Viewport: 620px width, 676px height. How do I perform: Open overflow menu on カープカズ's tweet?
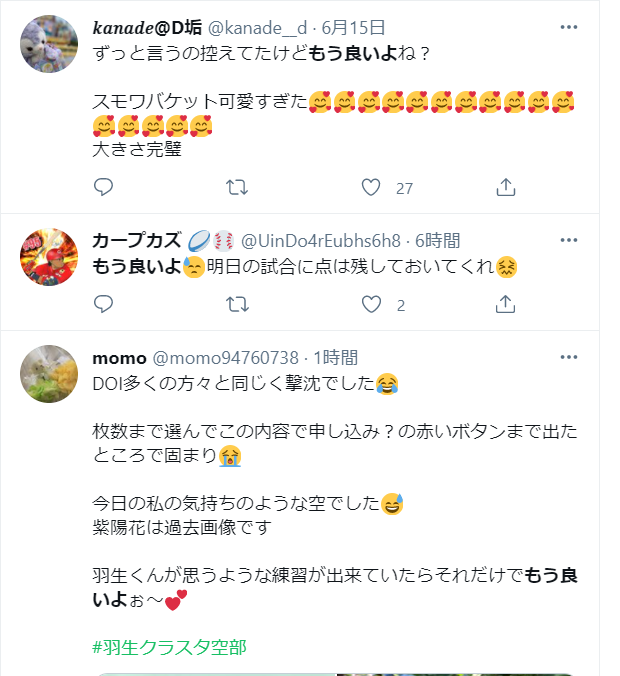(x=568, y=240)
